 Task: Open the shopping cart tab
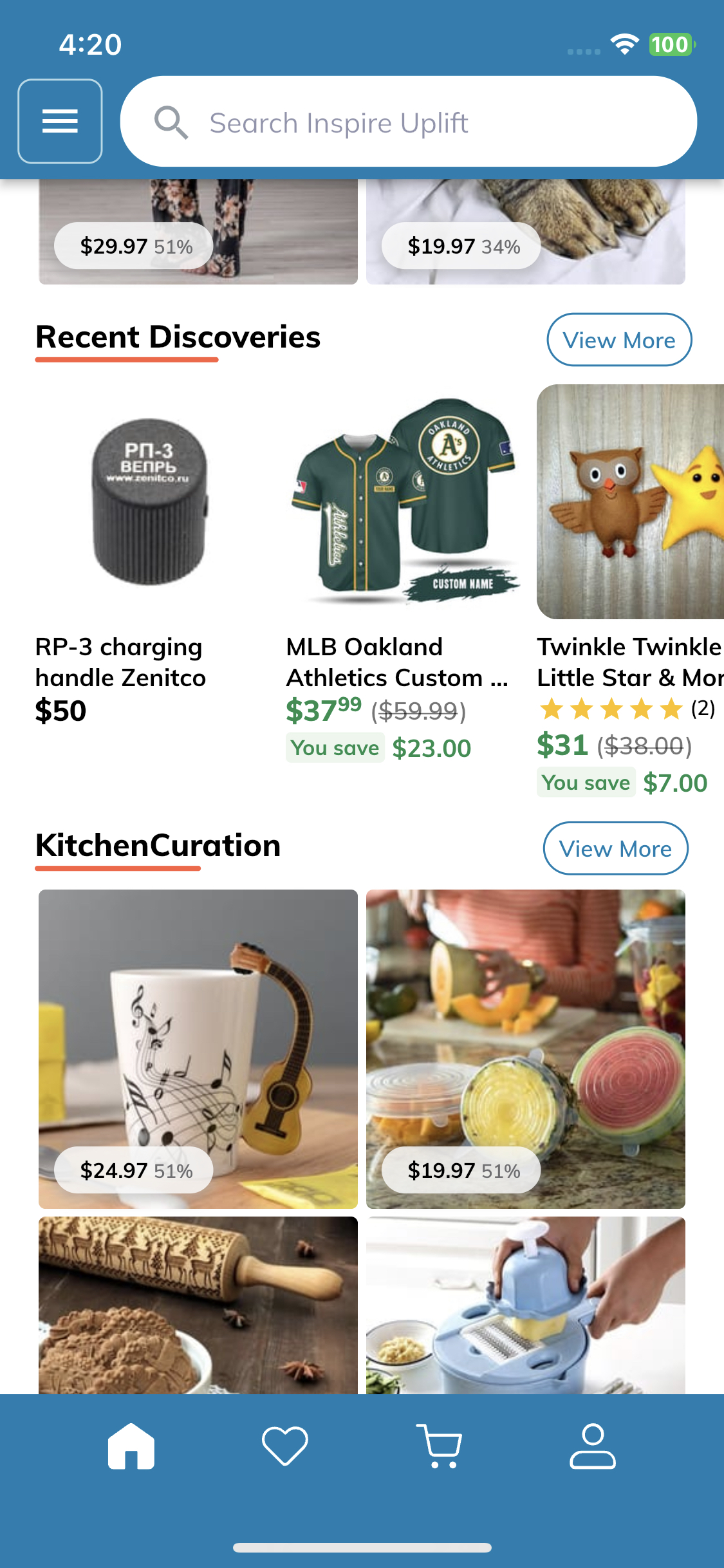[440, 1446]
